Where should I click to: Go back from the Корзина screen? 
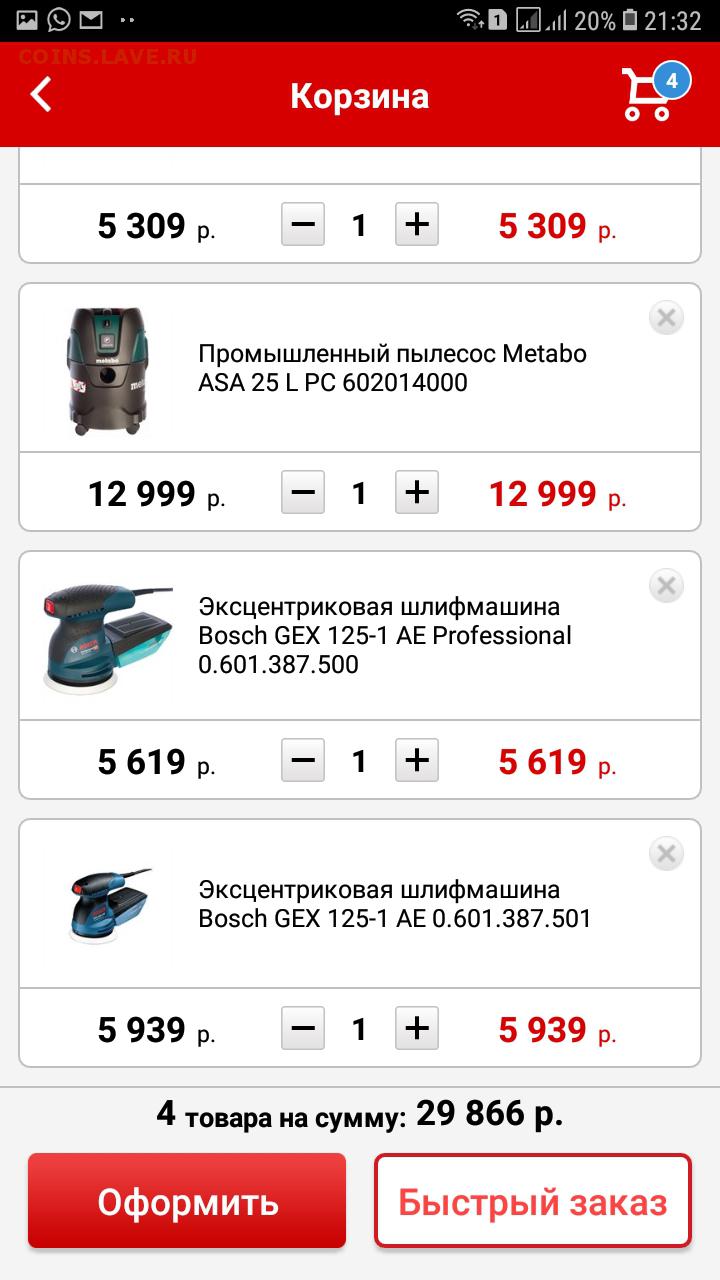(41, 95)
